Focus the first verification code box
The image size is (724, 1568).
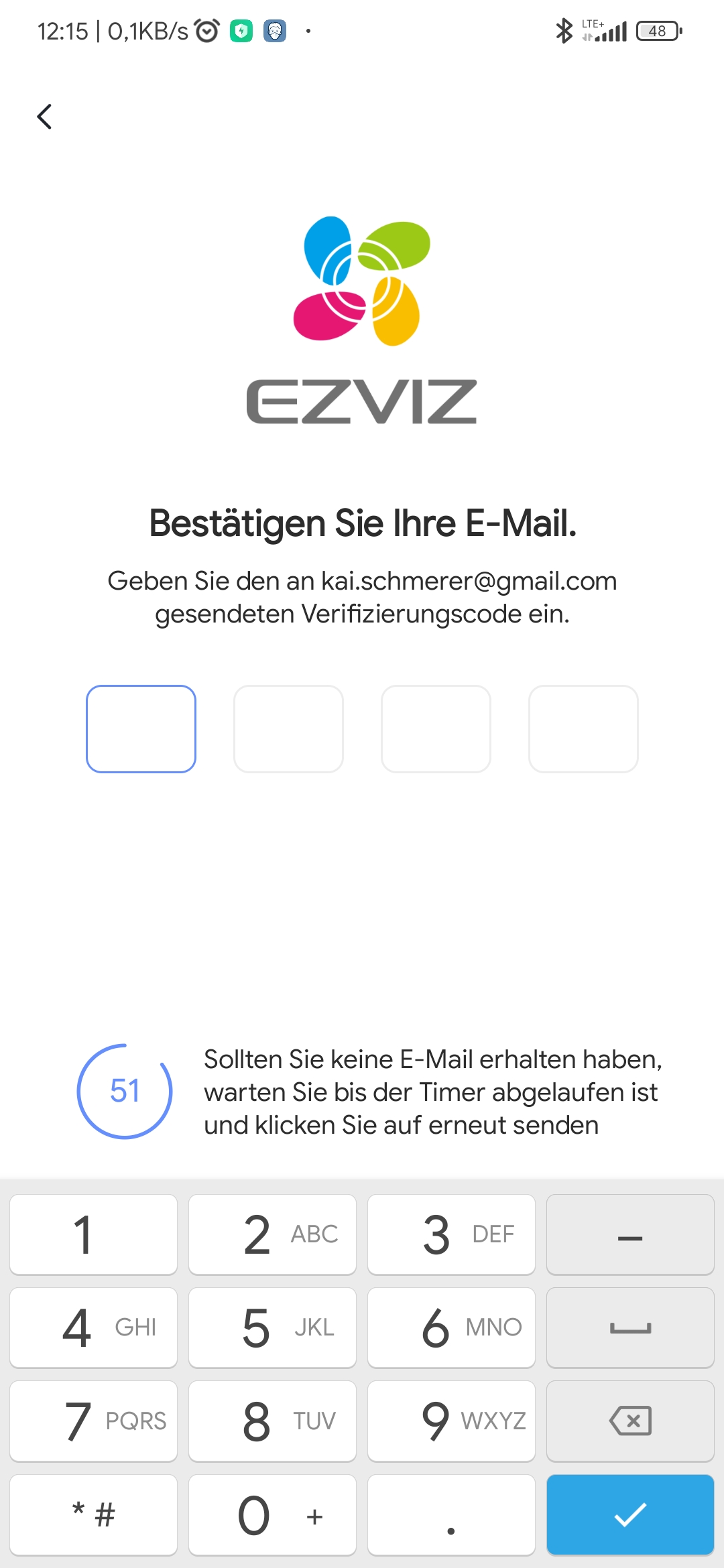[141, 729]
